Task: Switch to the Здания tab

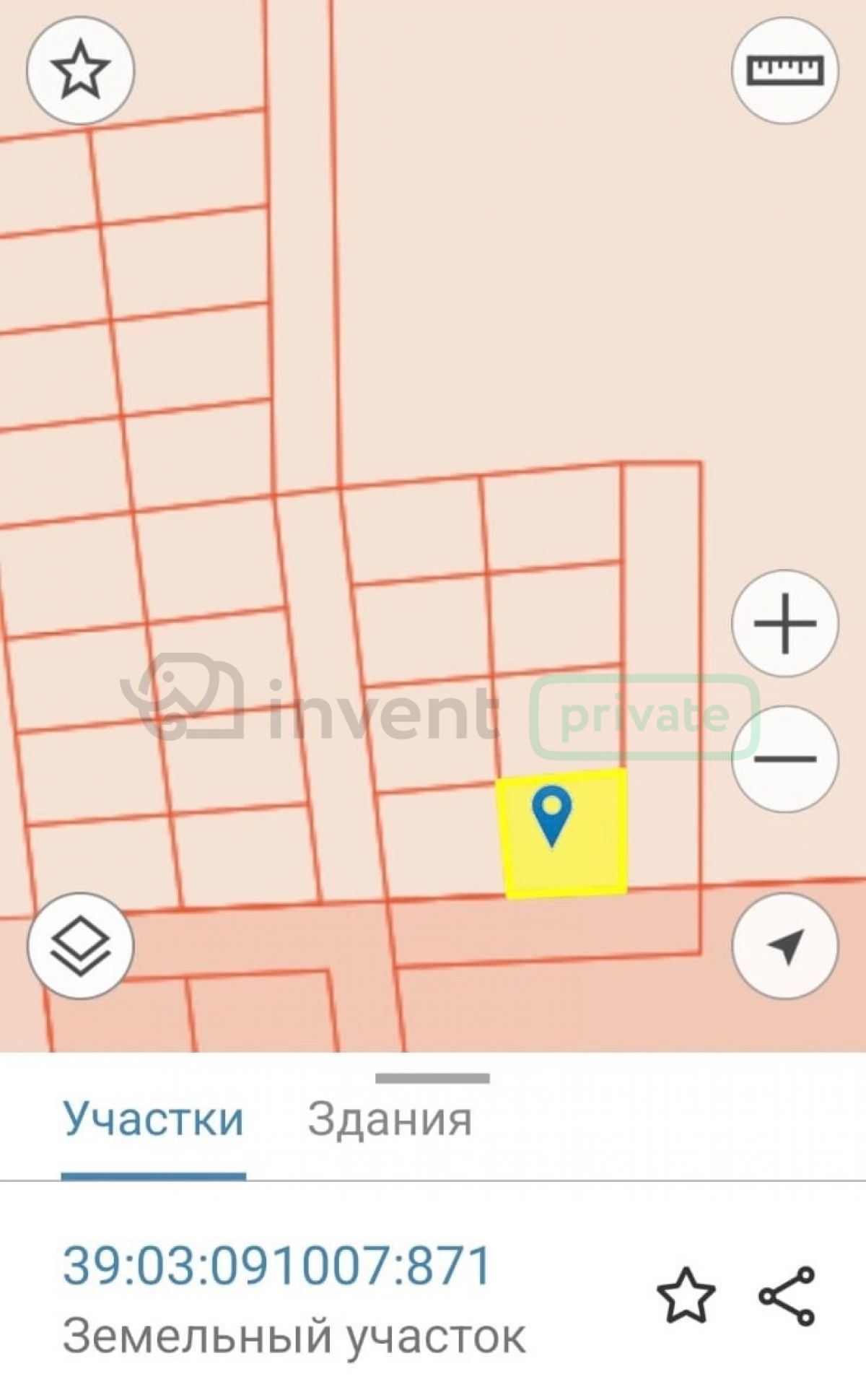Action: 390,1119
